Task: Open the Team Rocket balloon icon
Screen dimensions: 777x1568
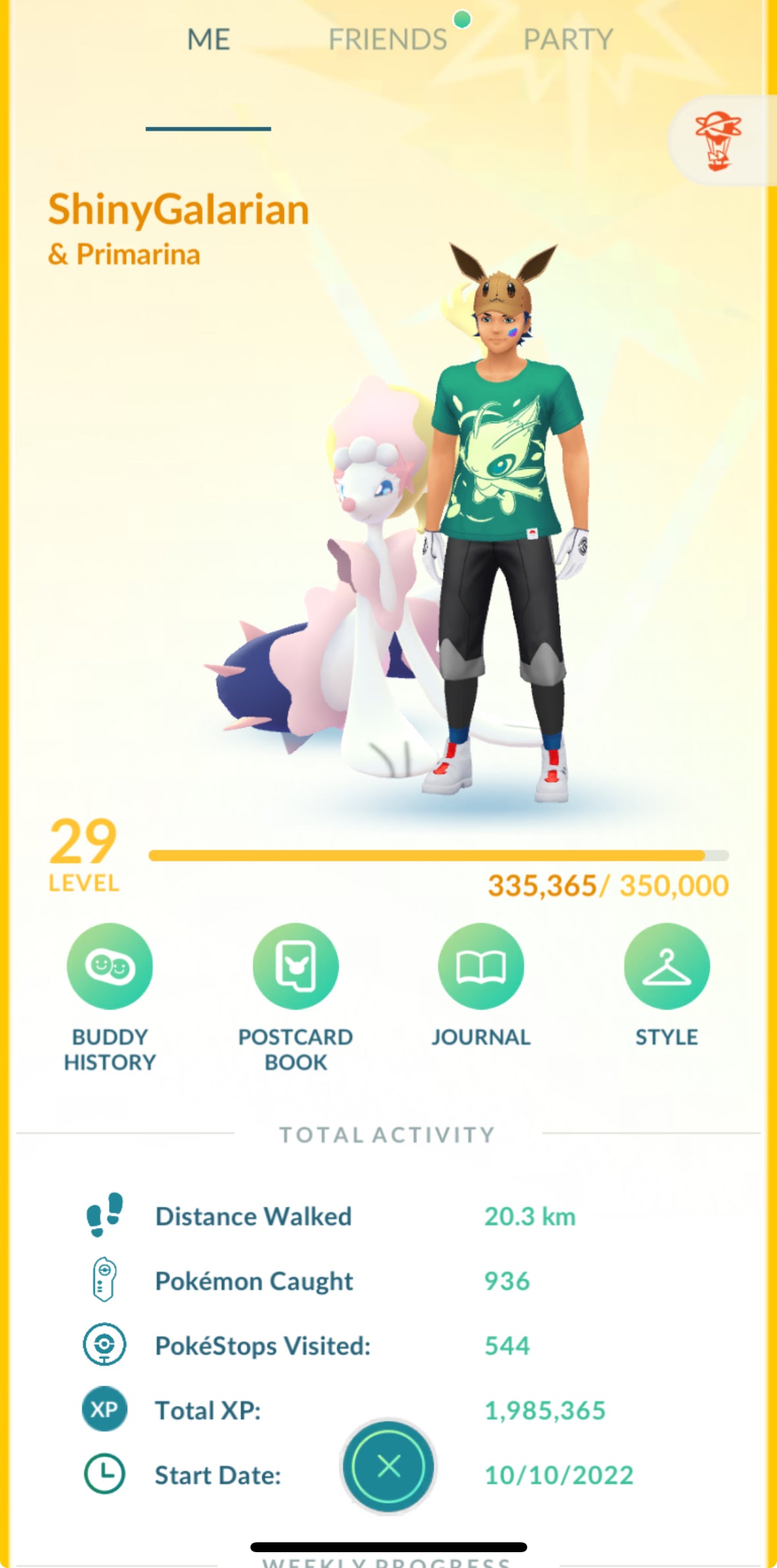Action: 718,140
